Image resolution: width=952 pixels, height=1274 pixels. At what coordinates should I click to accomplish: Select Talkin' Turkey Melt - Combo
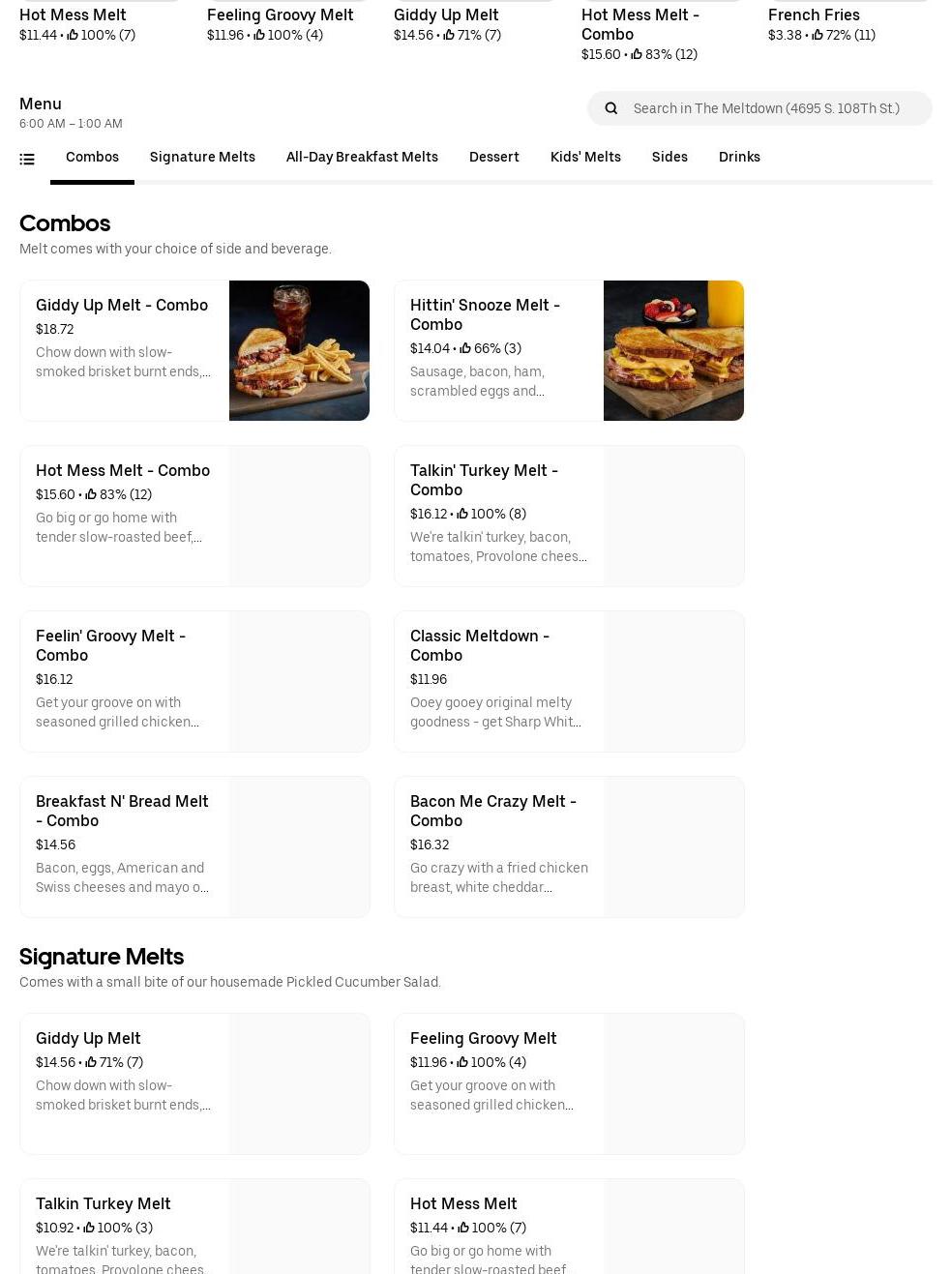pyautogui.click(x=569, y=516)
